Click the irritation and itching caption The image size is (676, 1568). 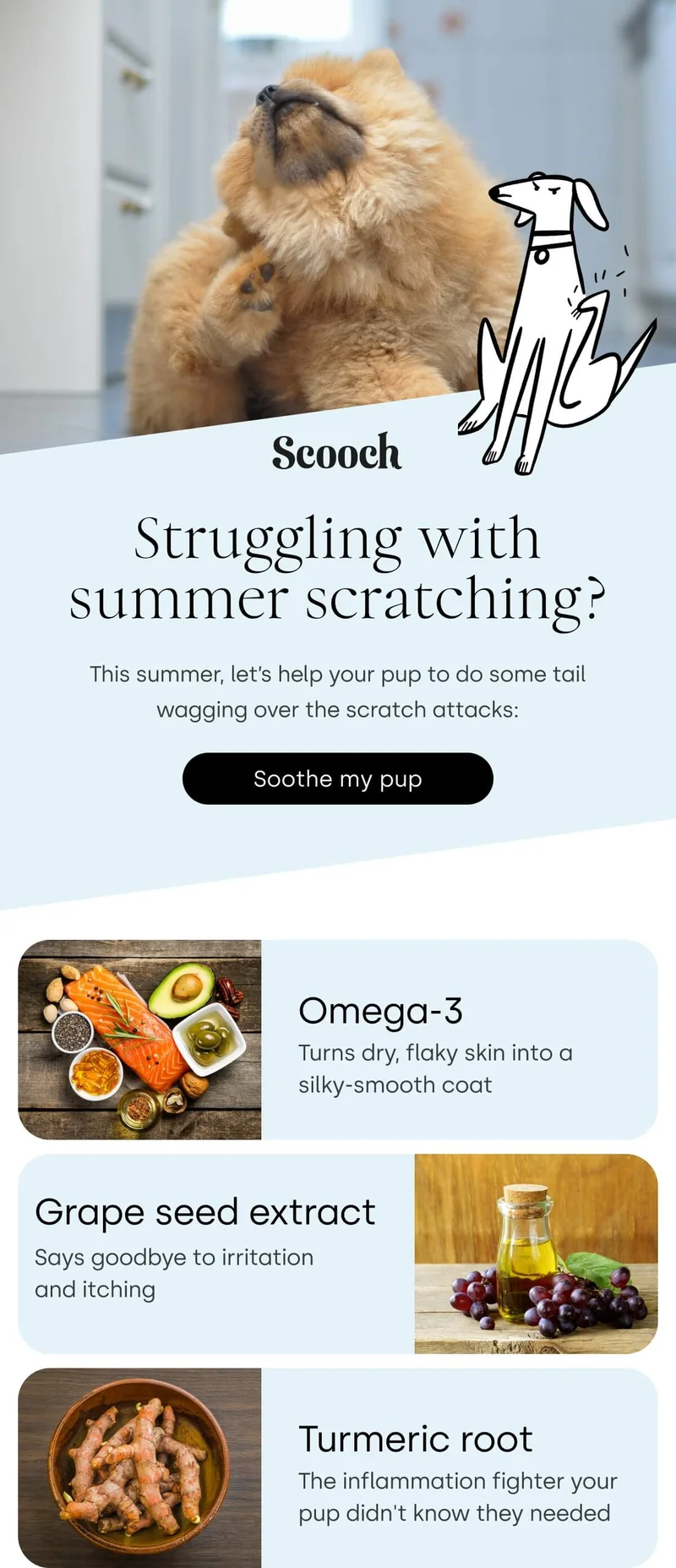point(173,1273)
